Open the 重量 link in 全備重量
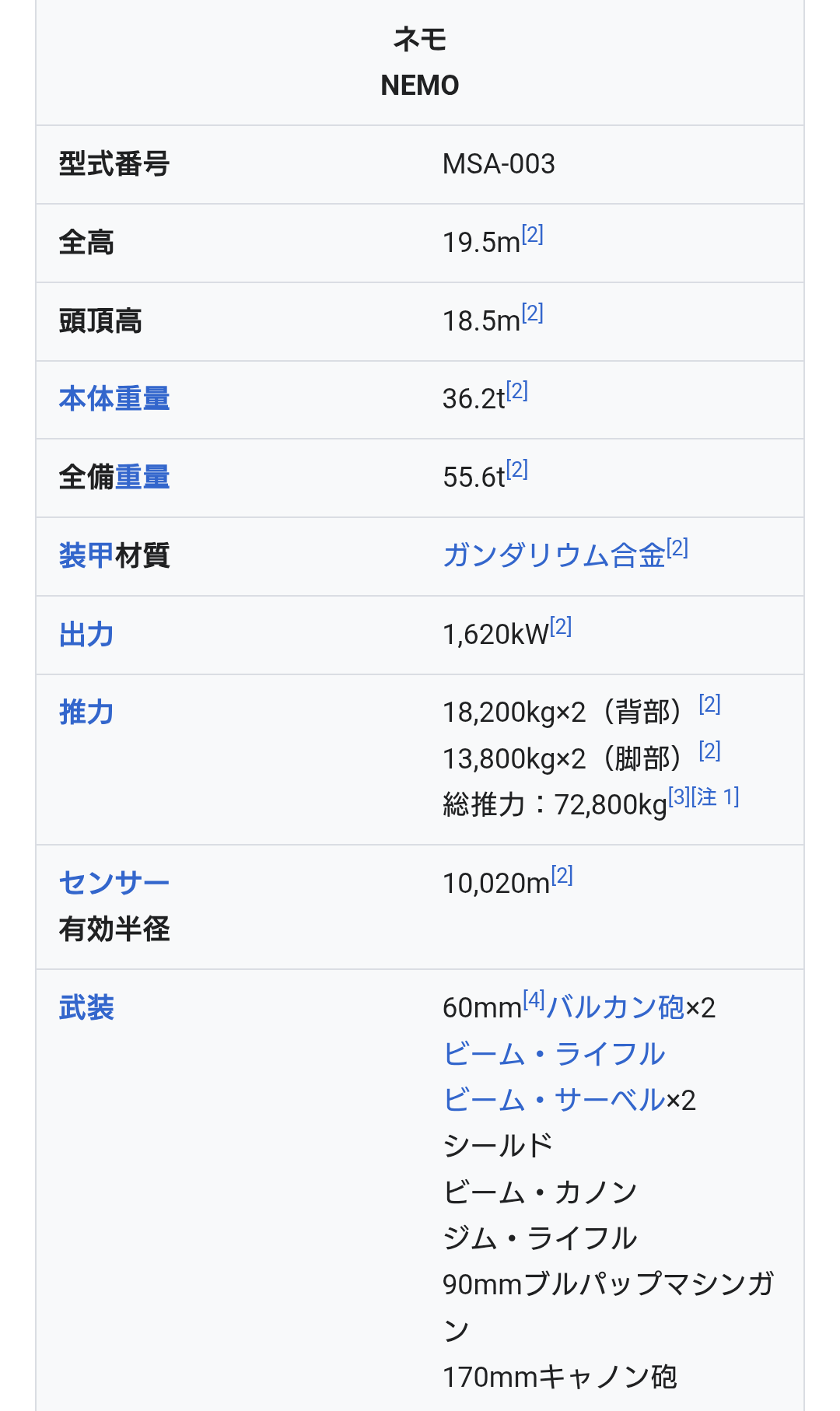 point(142,478)
